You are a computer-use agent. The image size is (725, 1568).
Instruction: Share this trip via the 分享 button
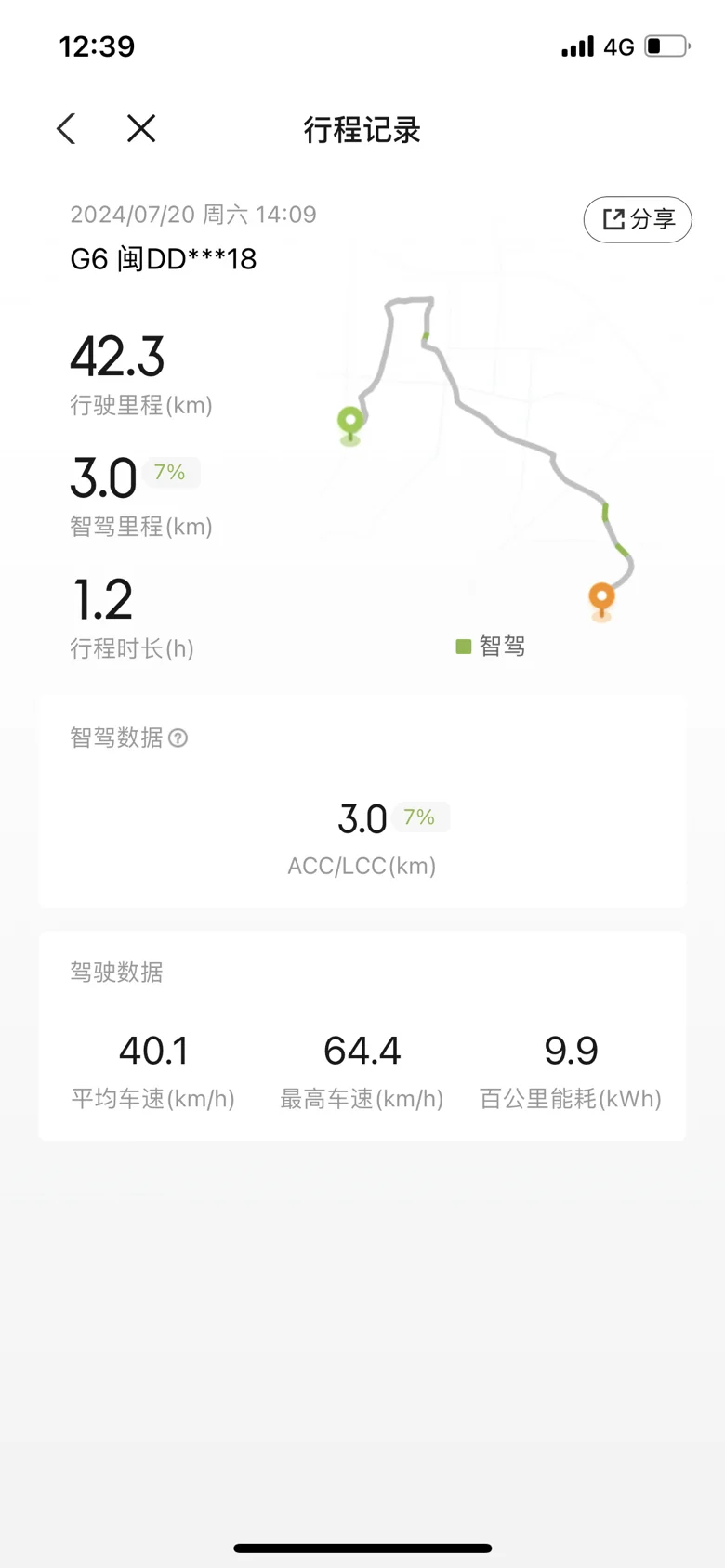pyautogui.click(x=638, y=219)
